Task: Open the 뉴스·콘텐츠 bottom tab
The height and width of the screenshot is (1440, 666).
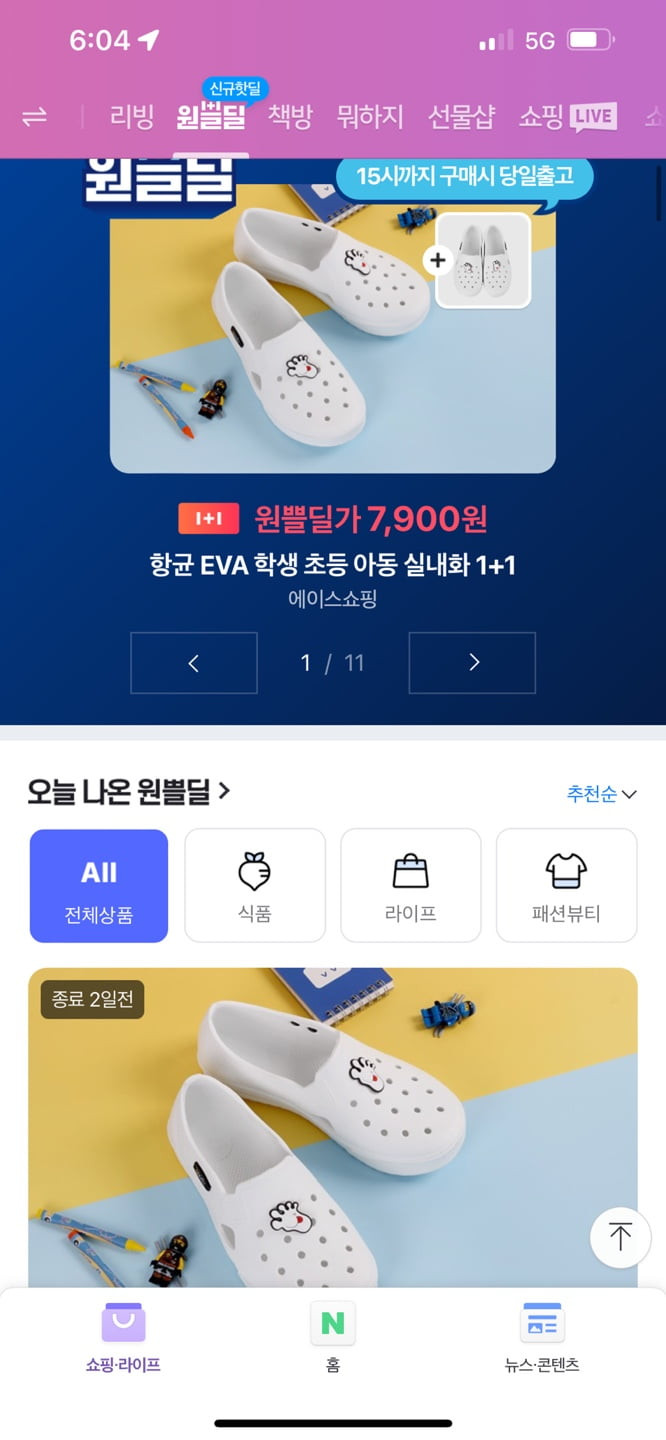Action: pos(542,1337)
